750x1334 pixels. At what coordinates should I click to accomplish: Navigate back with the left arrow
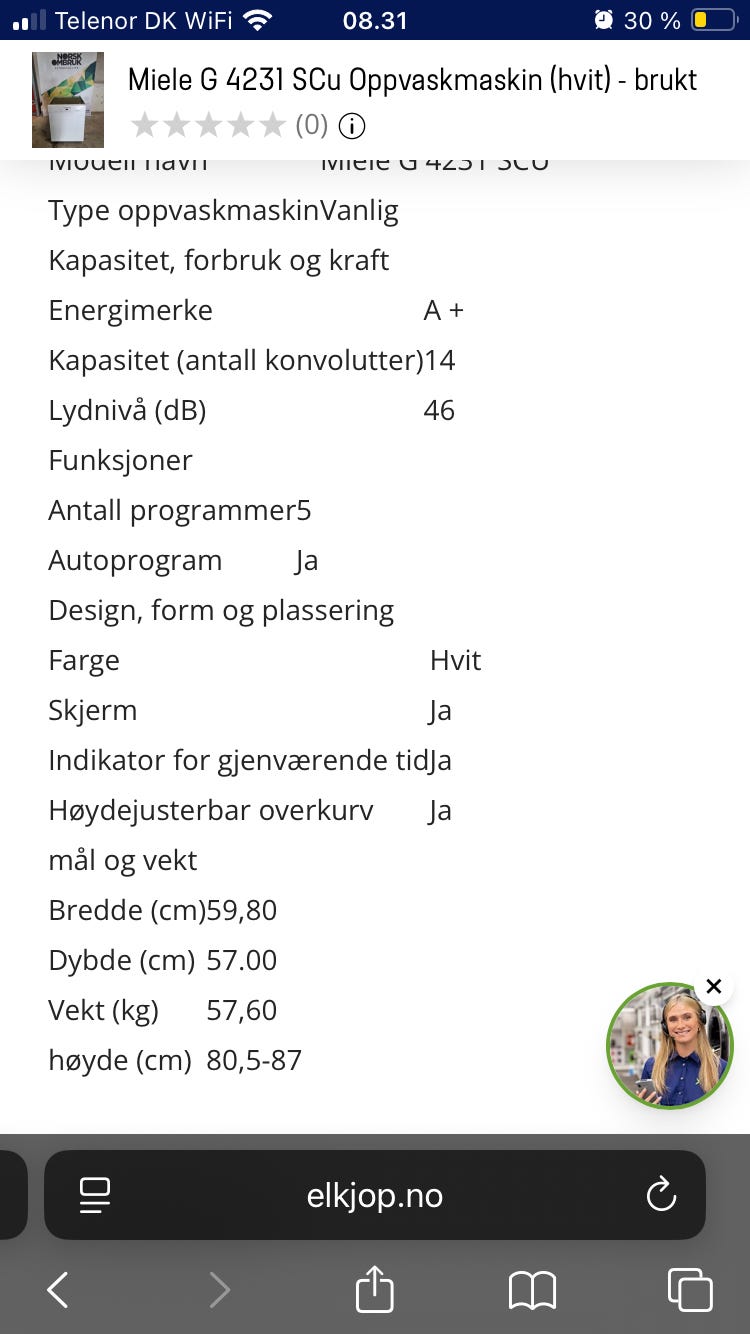pyautogui.click(x=57, y=1289)
